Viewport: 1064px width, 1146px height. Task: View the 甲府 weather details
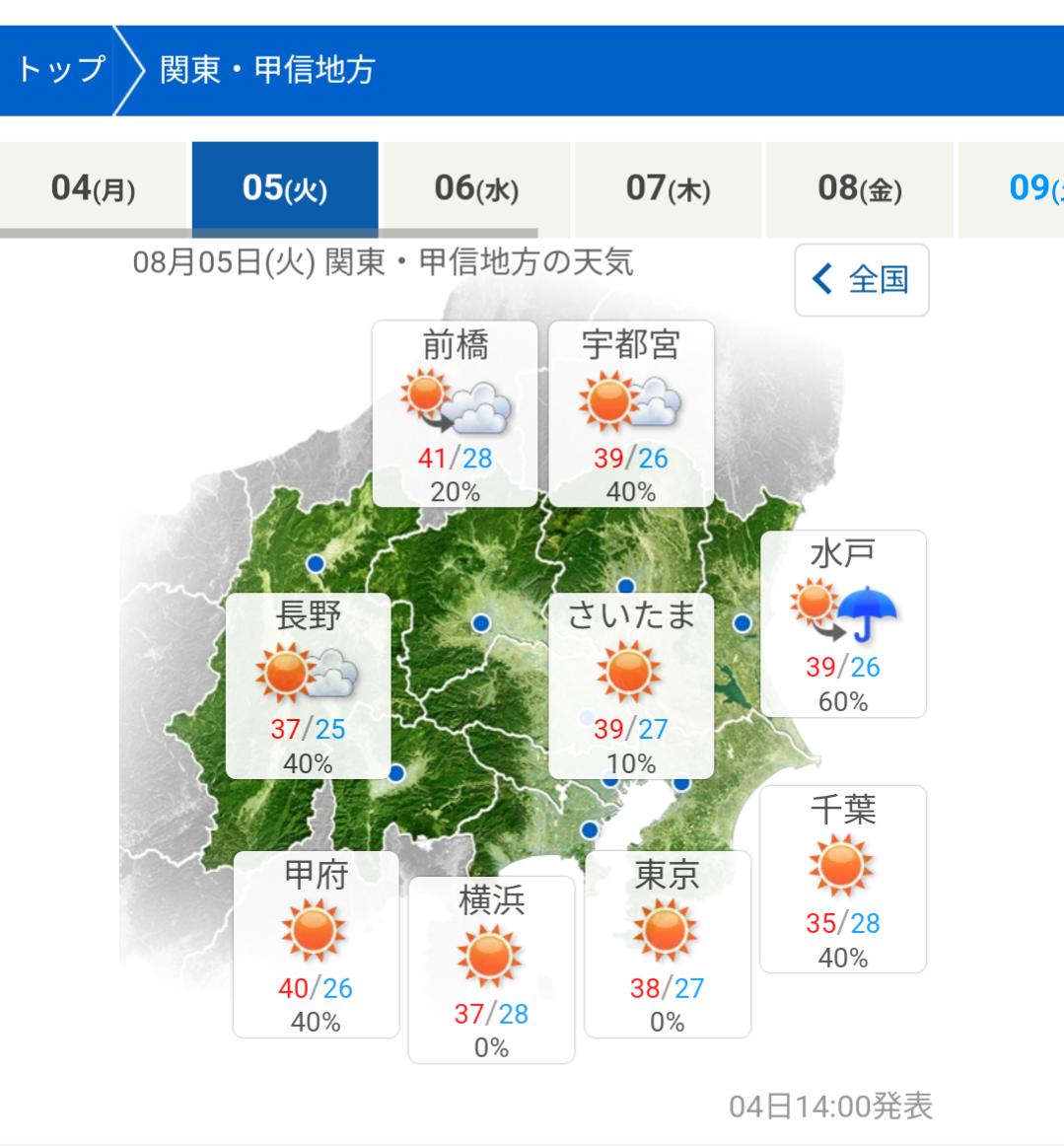(316, 944)
